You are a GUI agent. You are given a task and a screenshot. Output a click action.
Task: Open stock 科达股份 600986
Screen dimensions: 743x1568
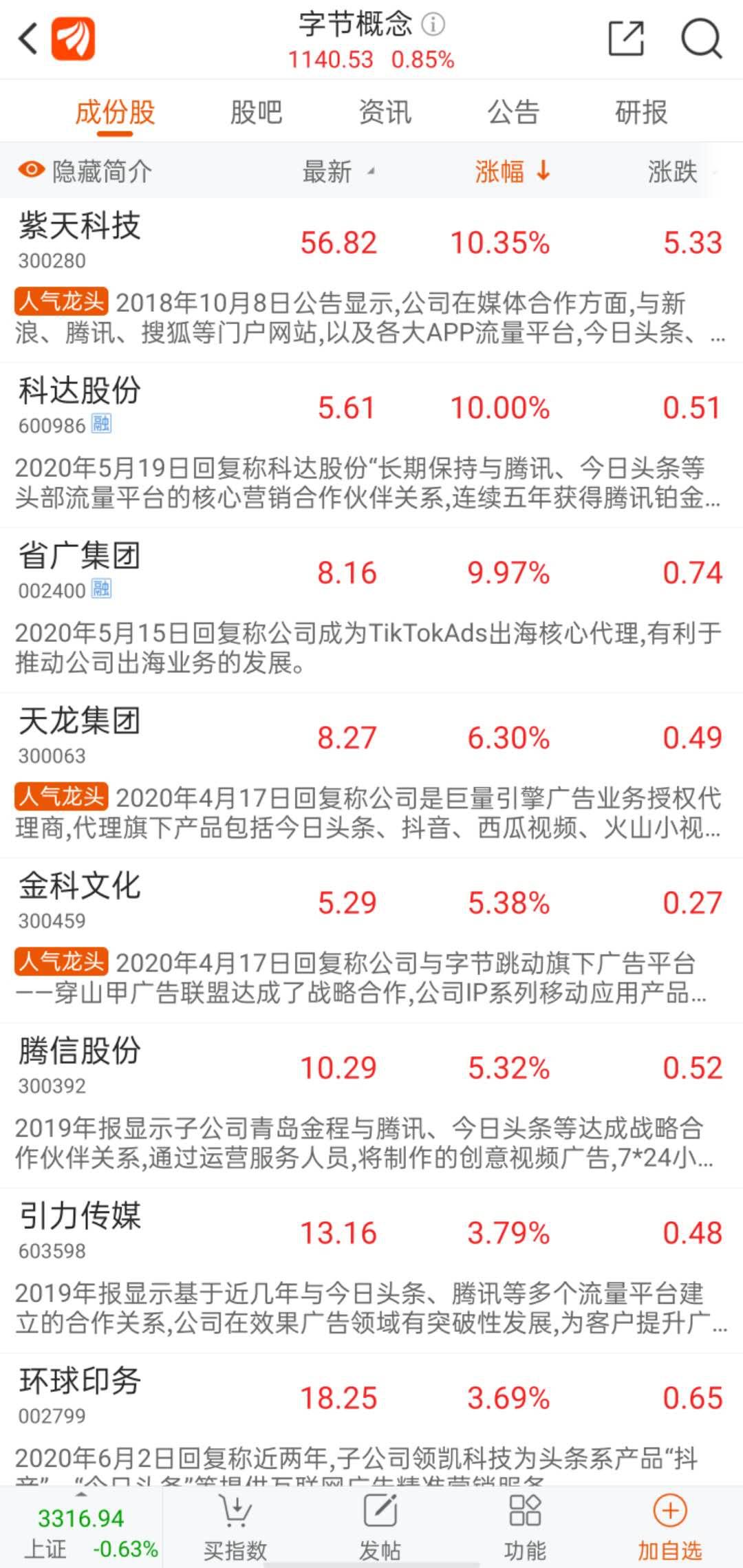coord(371,445)
